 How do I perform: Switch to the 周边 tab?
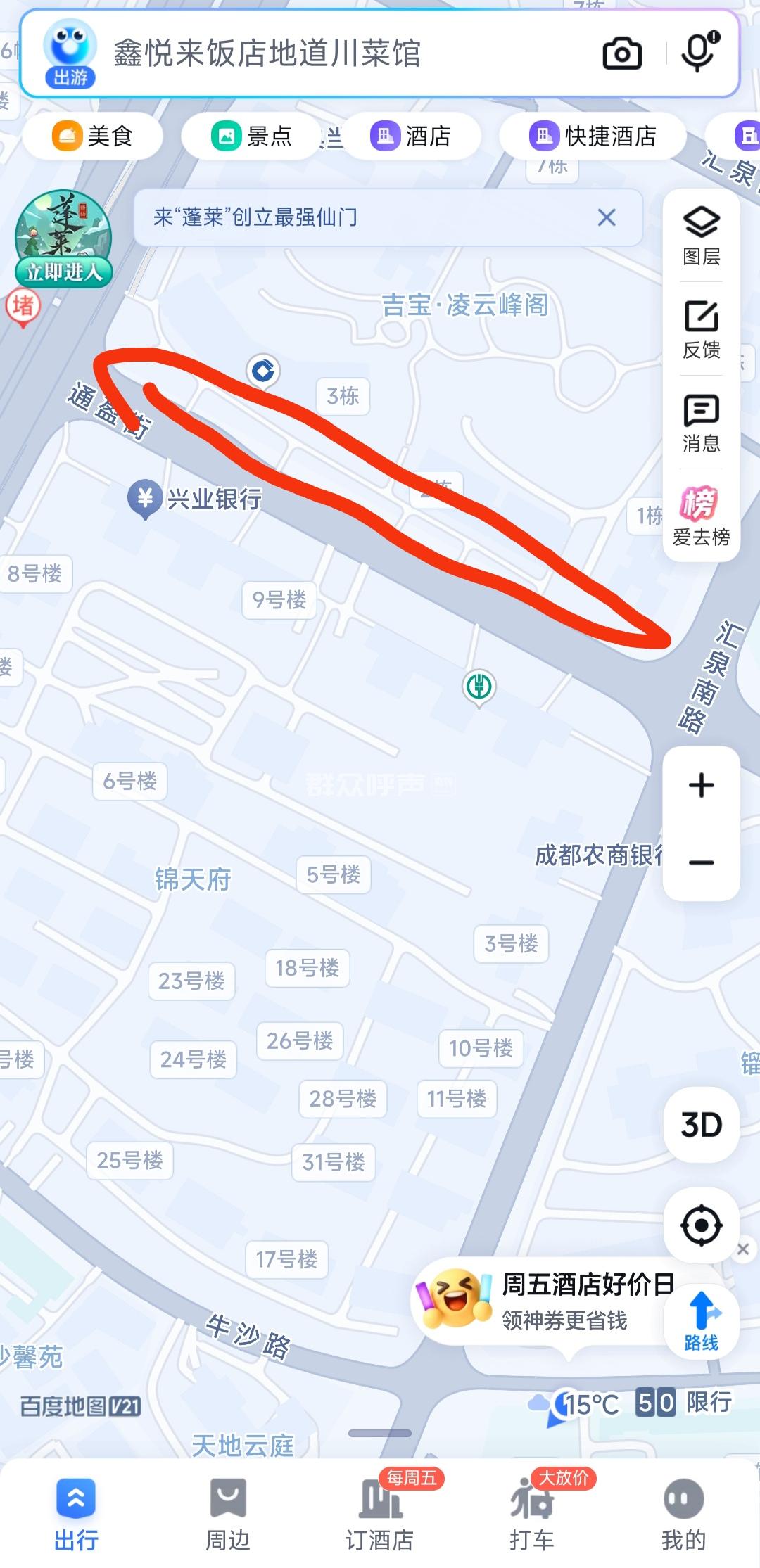[x=228, y=1511]
